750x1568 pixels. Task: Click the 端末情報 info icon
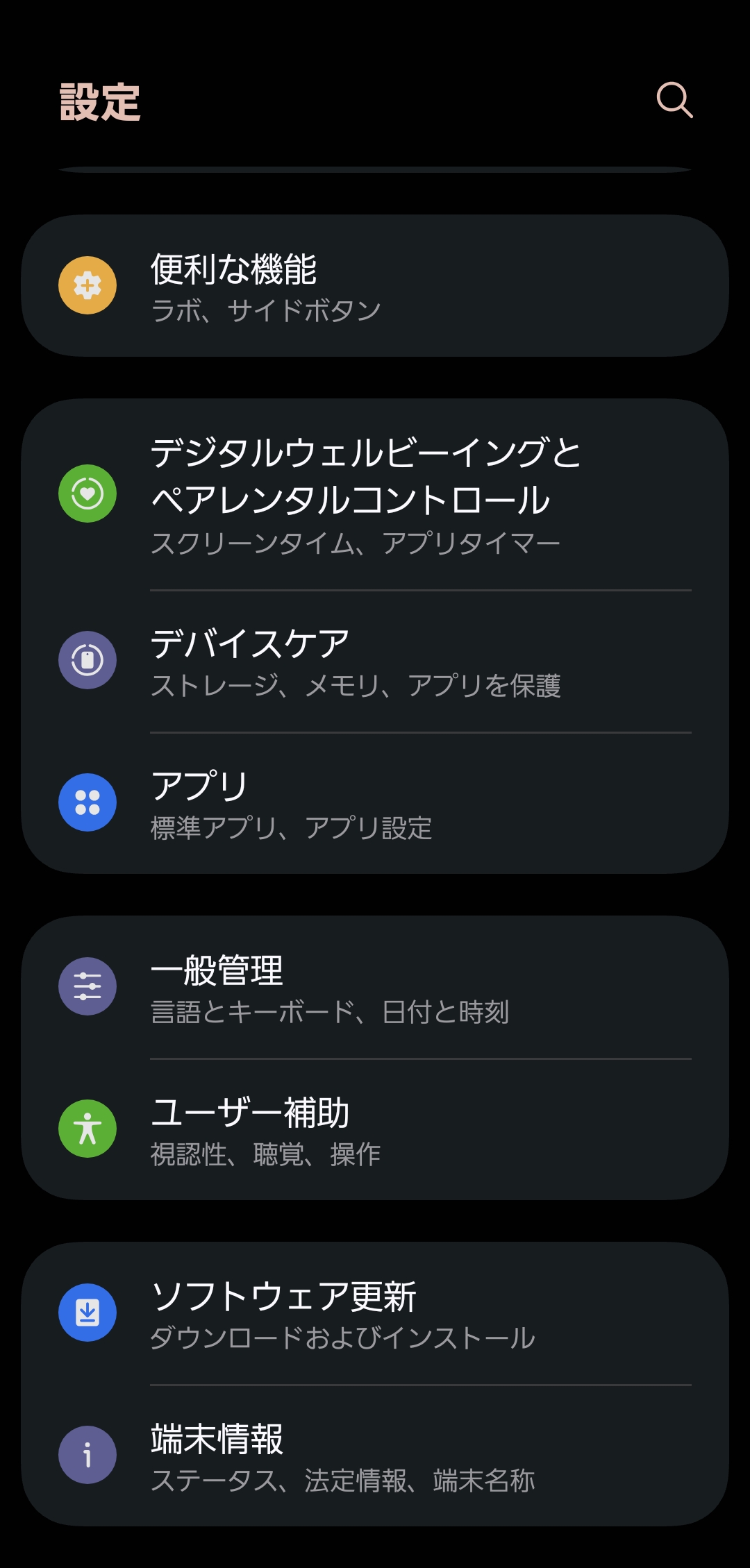pos(87,1455)
